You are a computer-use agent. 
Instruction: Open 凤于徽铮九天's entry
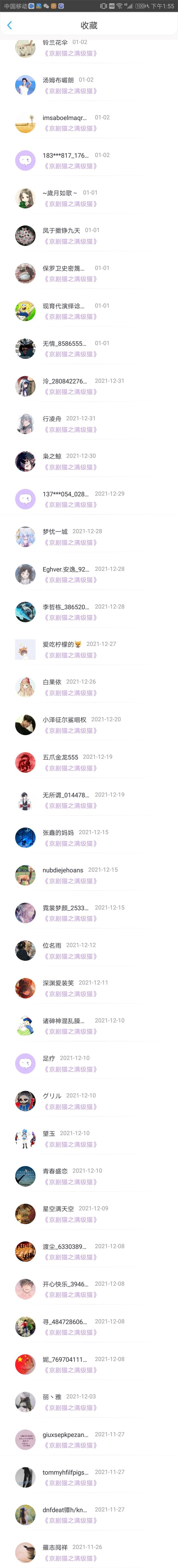click(x=89, y=236)
